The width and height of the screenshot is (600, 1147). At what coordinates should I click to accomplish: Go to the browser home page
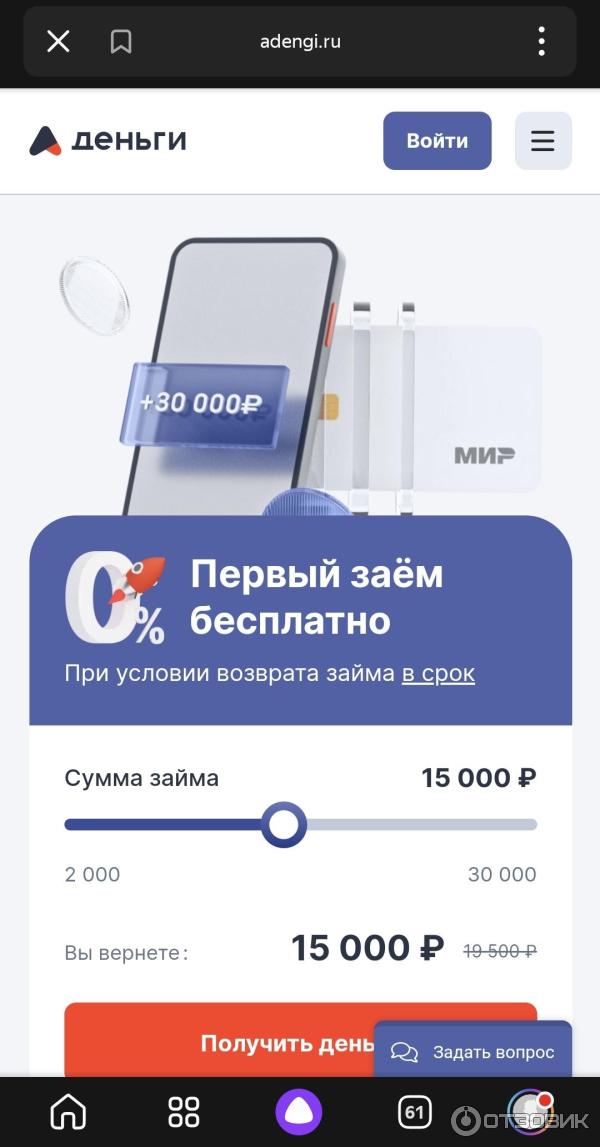click(x=68, y=1111)
